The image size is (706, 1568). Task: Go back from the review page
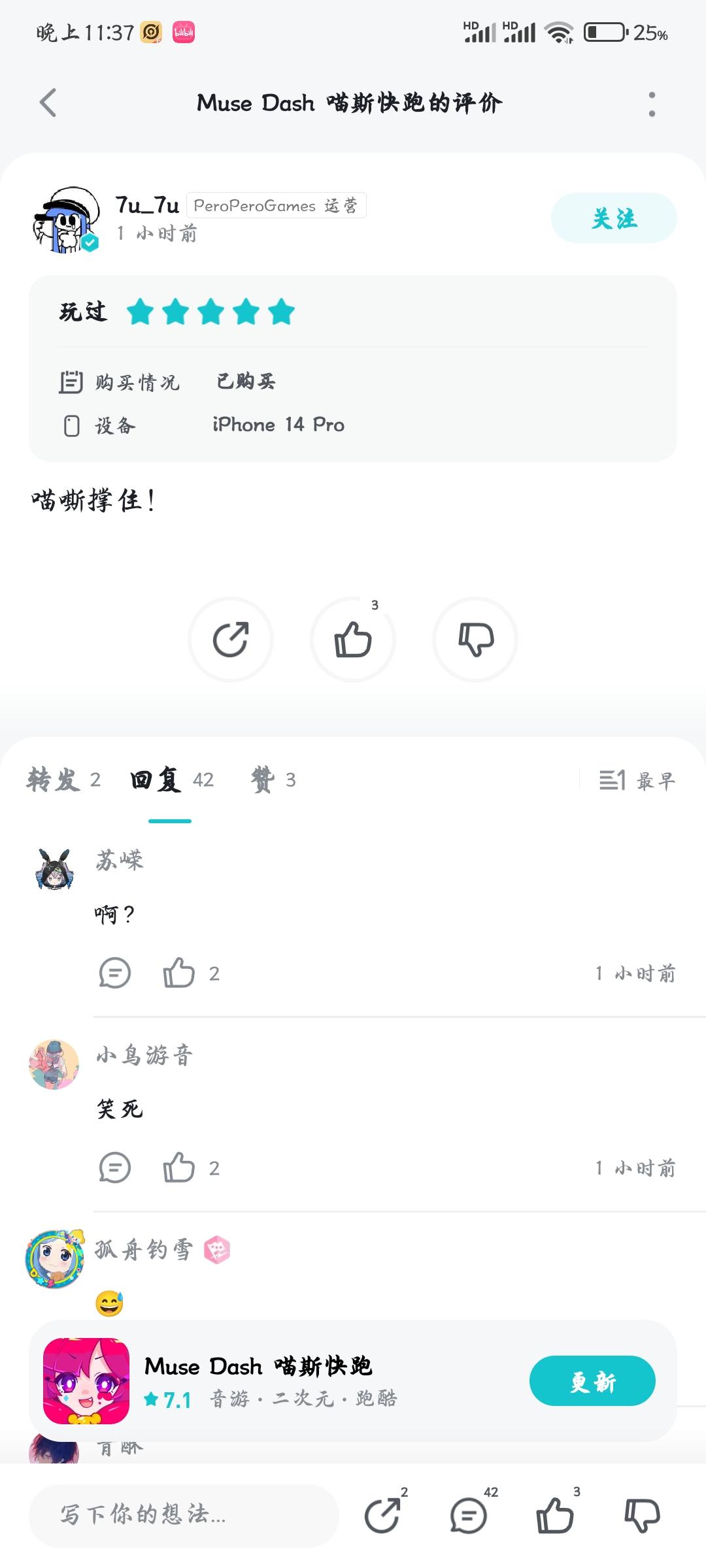click(48, 103)
